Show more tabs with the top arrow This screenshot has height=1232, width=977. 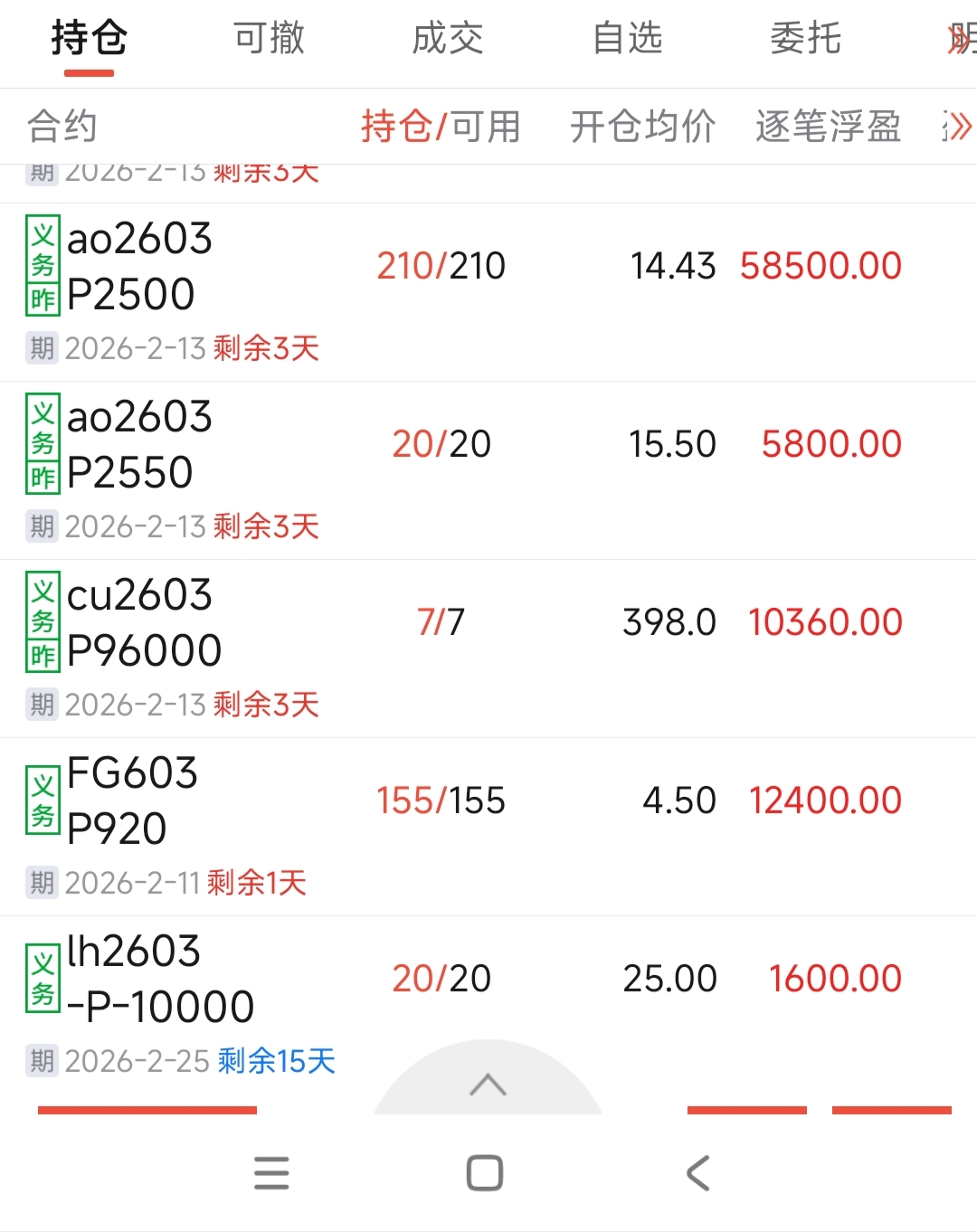(959, 38)
